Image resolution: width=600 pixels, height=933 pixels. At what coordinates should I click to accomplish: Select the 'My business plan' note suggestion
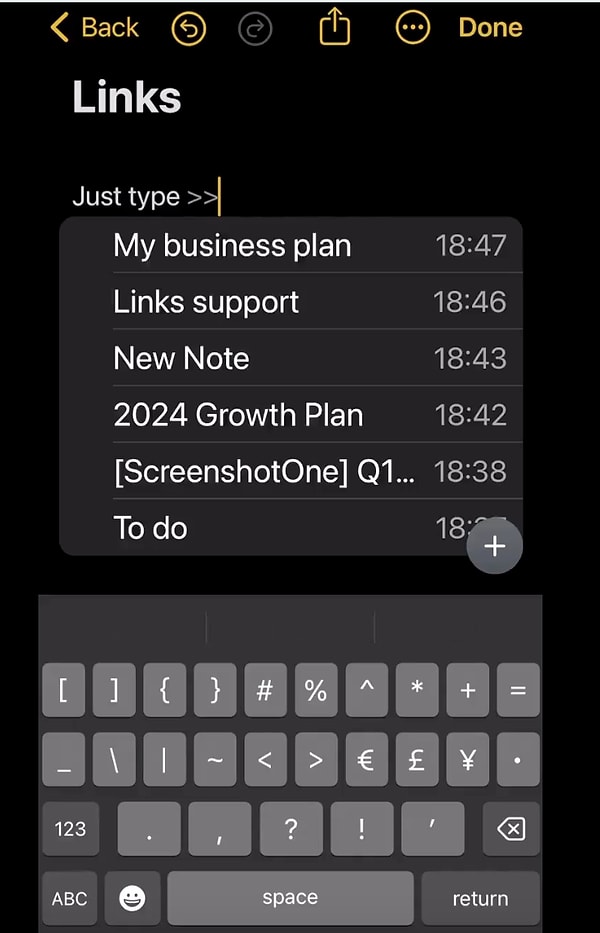click(x=290, y=245)
